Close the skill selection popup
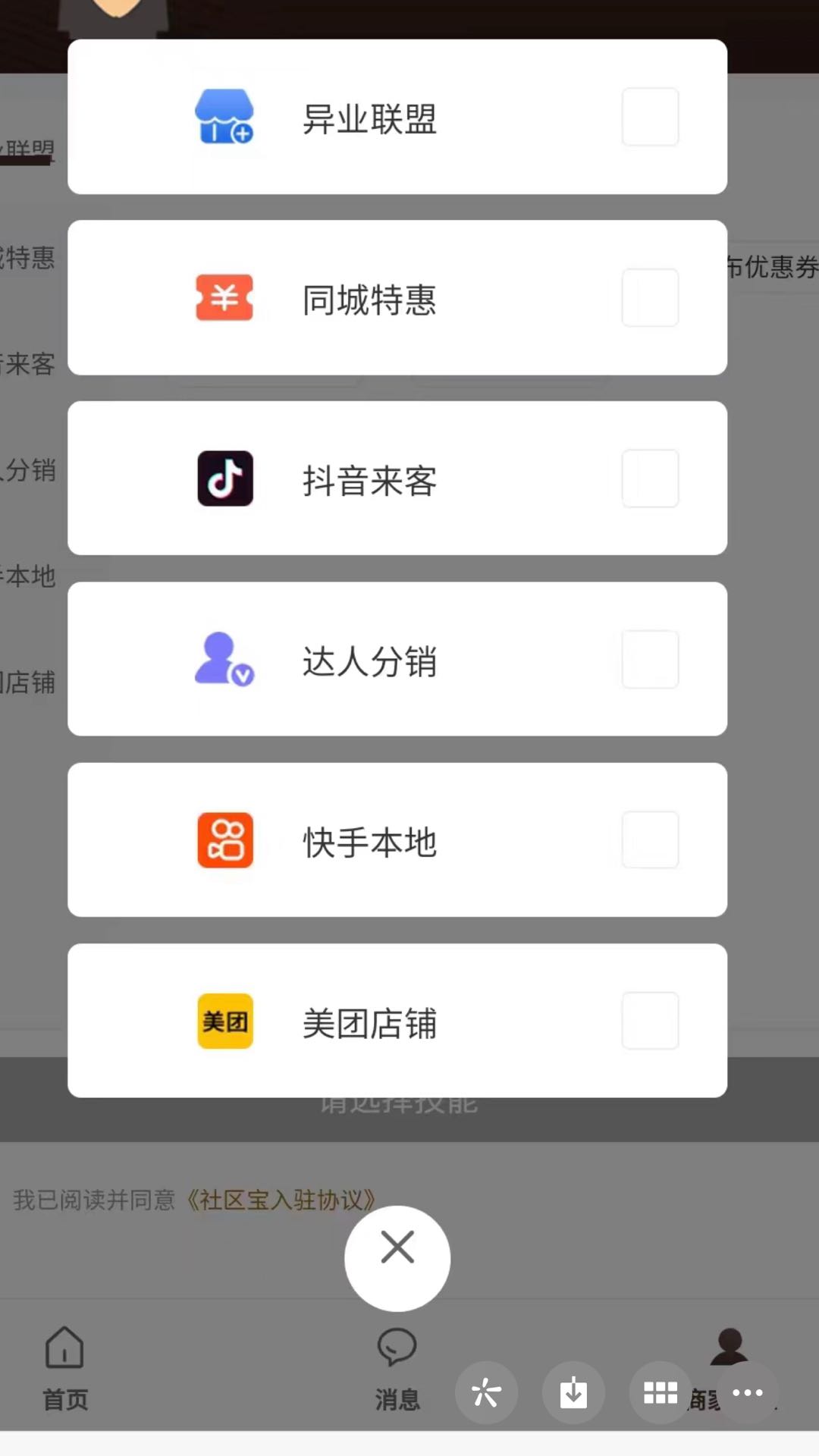819x1456 pixels. click(397, 1258)
